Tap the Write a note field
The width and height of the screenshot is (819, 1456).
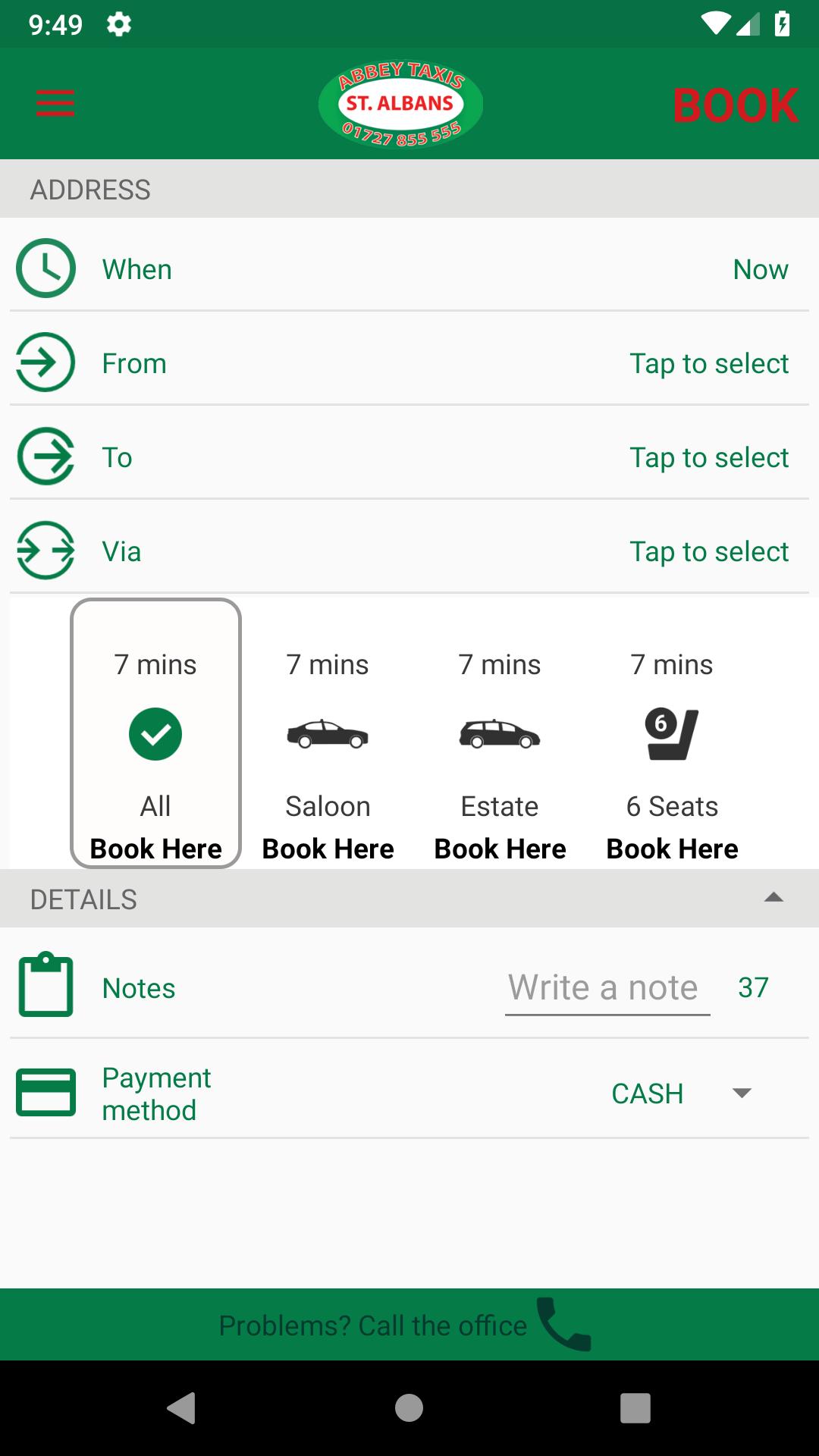606,987
